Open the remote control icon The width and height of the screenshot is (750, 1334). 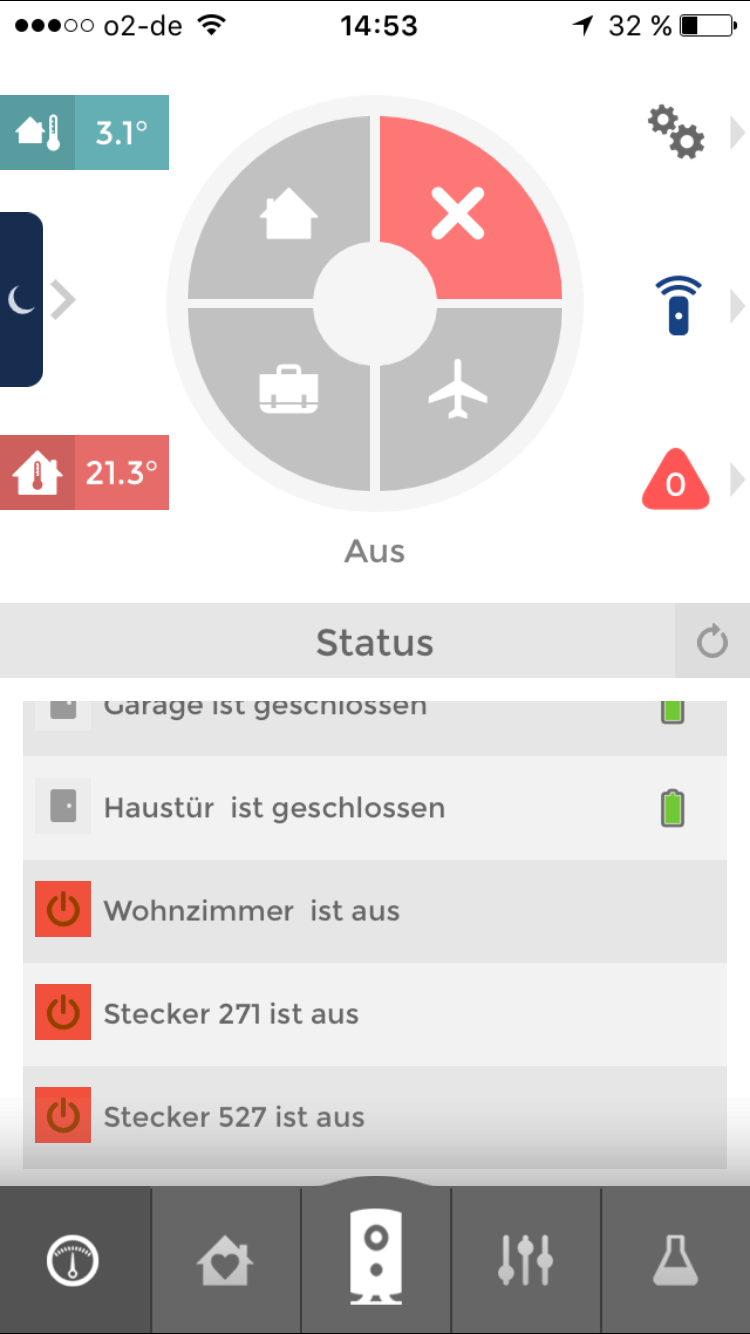678,305
